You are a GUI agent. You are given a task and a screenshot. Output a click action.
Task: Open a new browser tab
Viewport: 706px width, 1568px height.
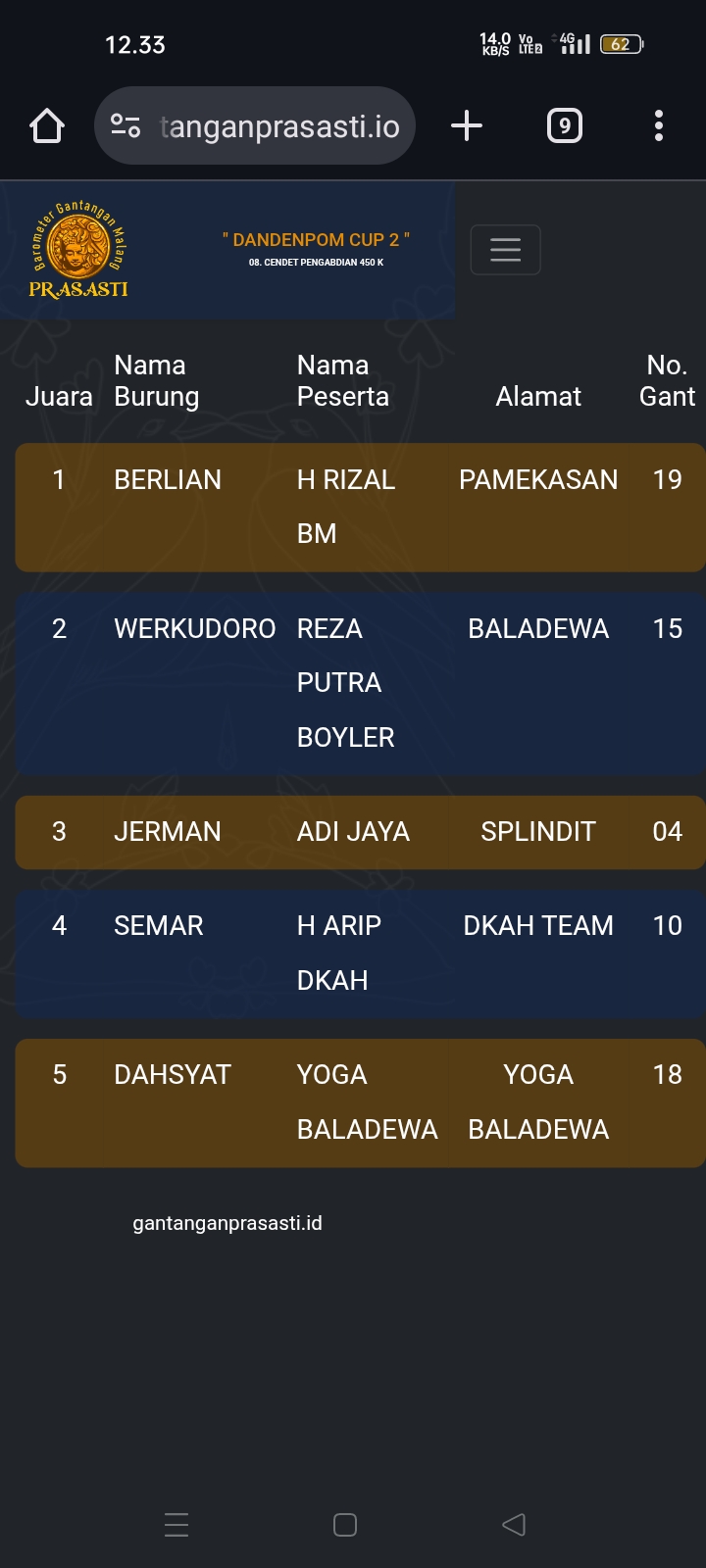pos(467,125)
